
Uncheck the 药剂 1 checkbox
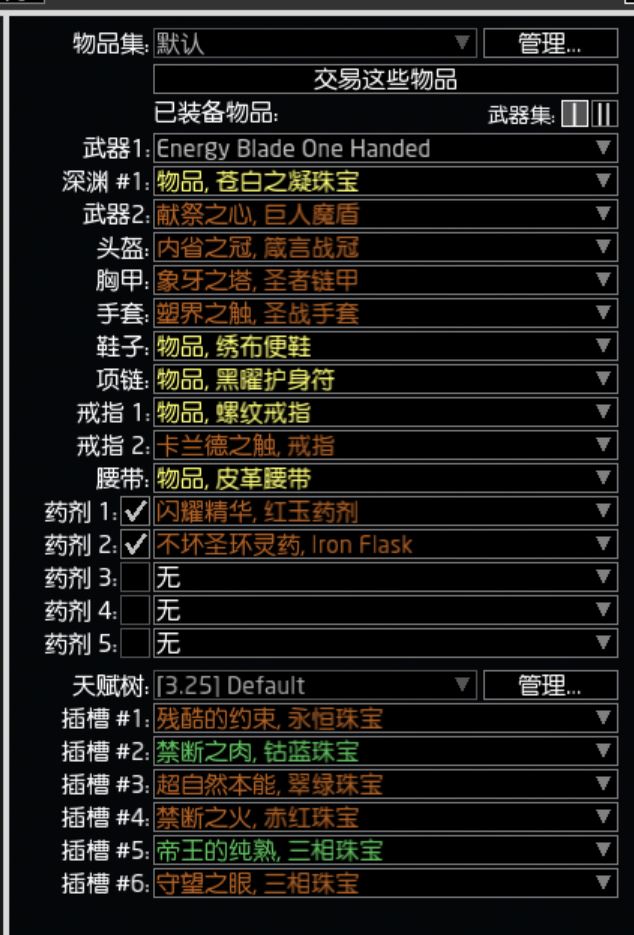[135, 512]
